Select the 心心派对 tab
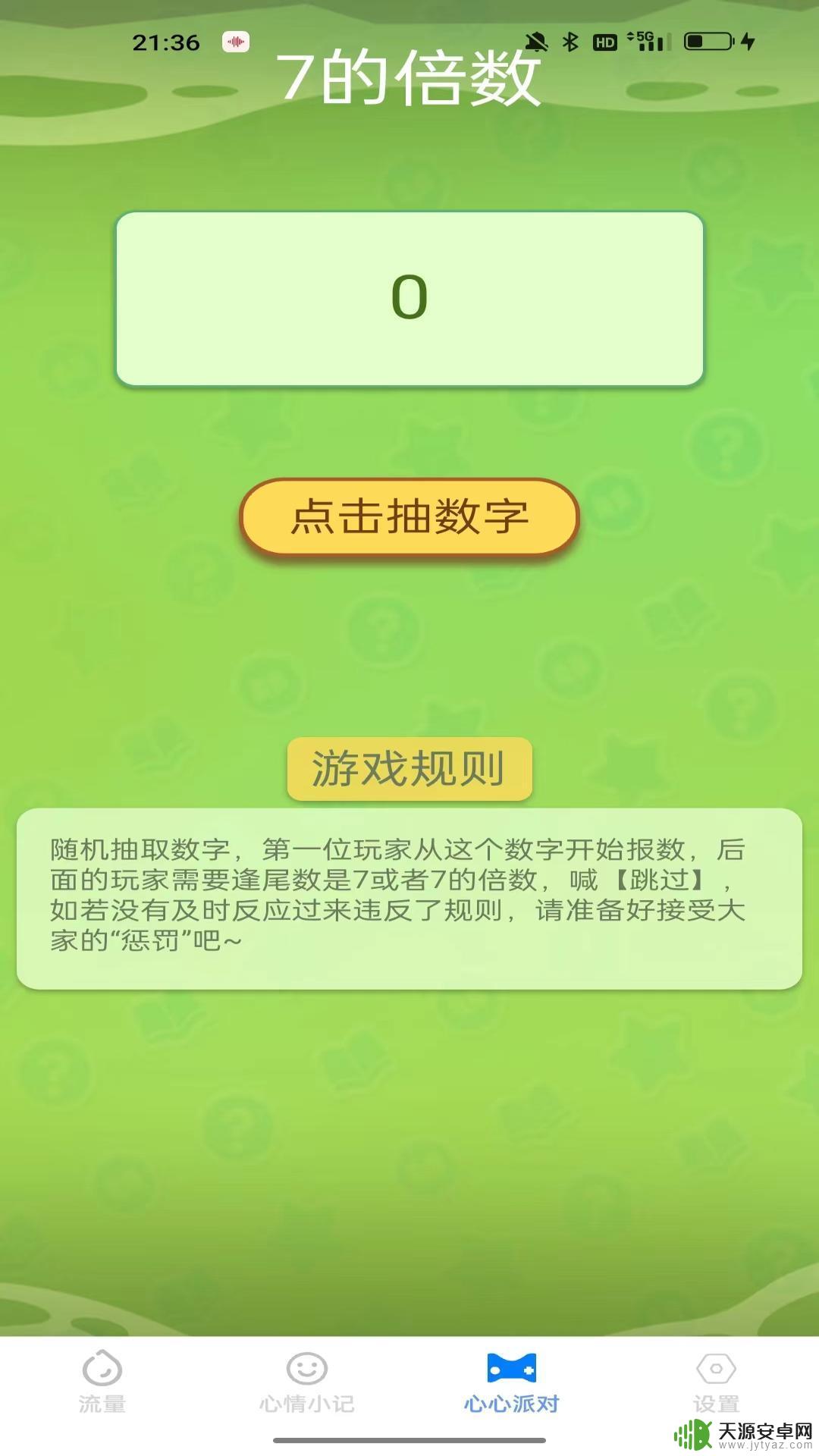 [x=512, y=1382]
